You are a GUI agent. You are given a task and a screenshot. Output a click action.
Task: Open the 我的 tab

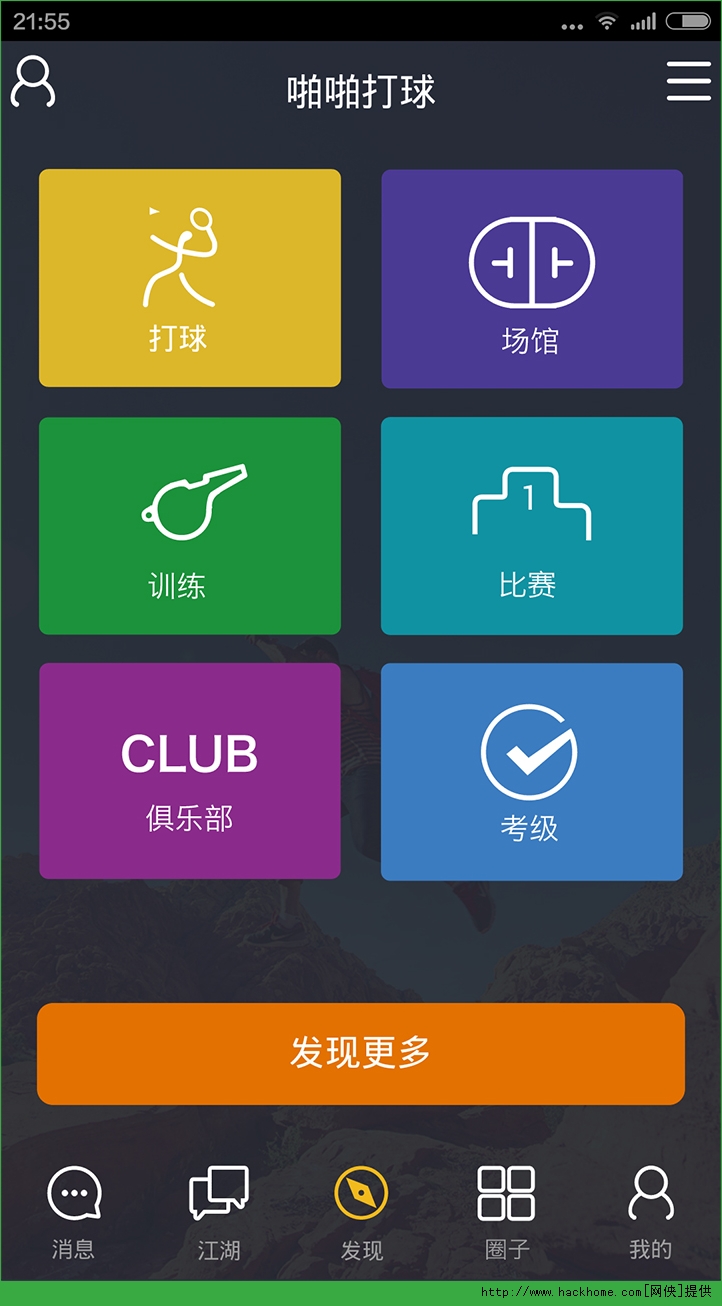650,1212
